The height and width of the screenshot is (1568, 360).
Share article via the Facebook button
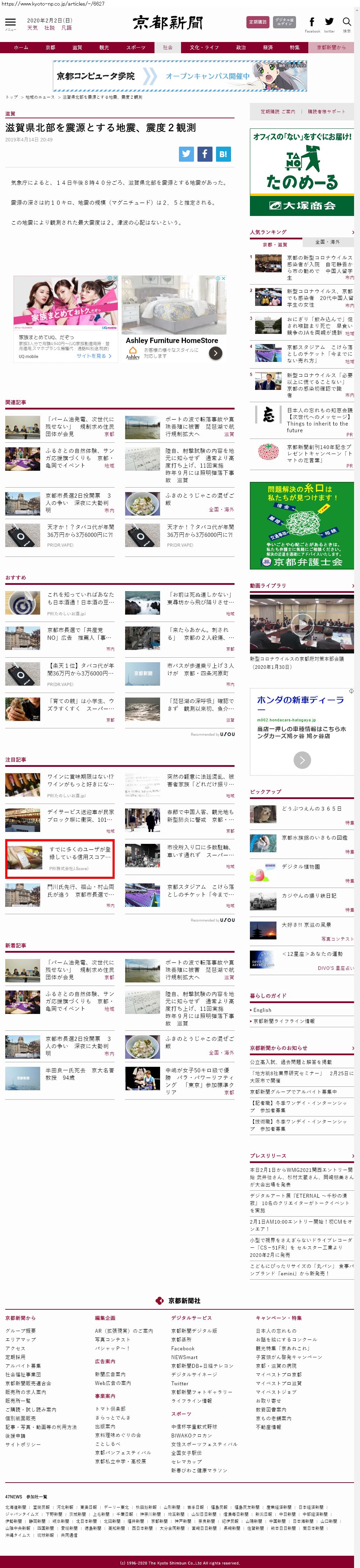[x=205, y=154]
